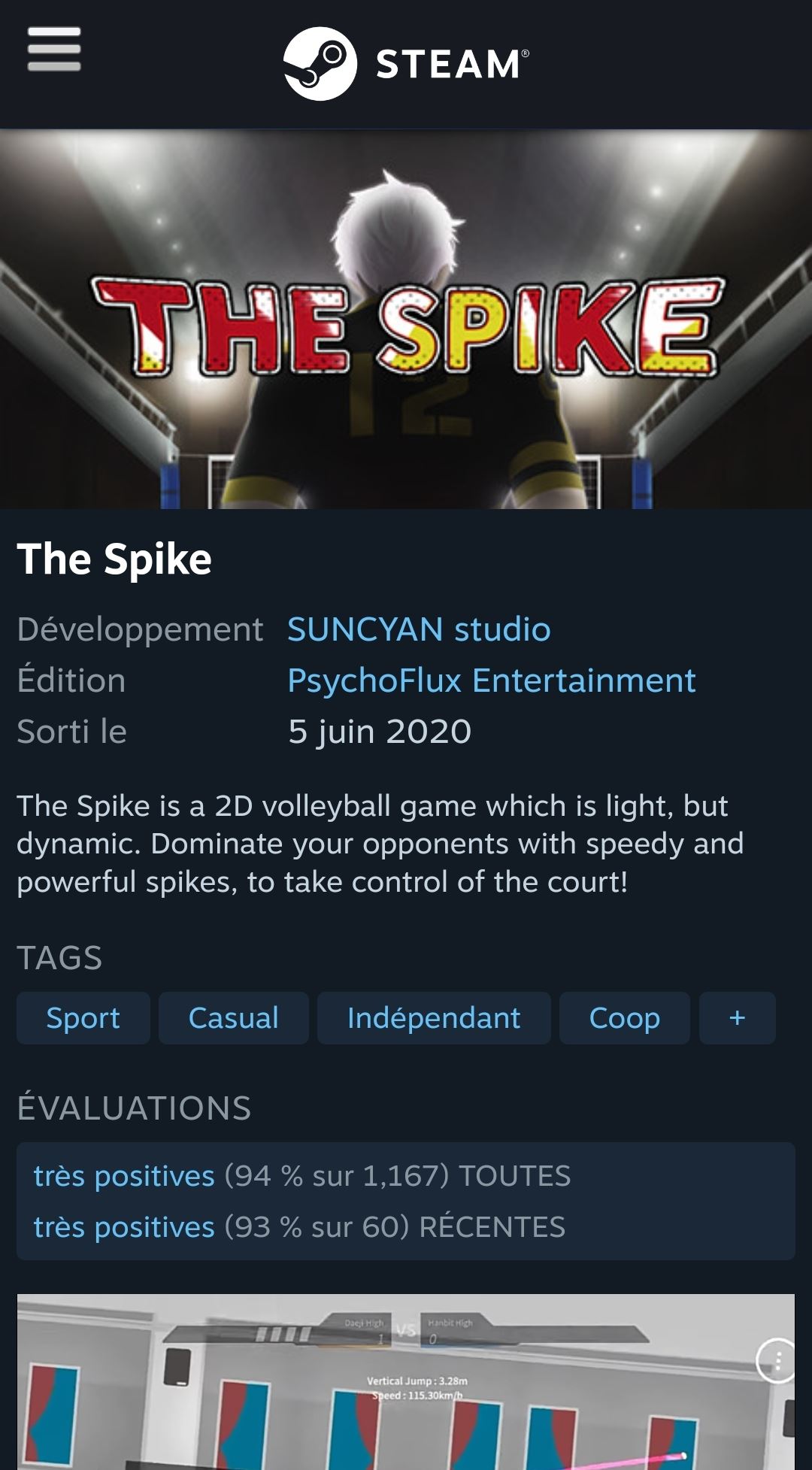This screenshot has height=1470, width=812.
Task: View all reviews rated très positives TOUTES
Action: (x=124, y=1176)
